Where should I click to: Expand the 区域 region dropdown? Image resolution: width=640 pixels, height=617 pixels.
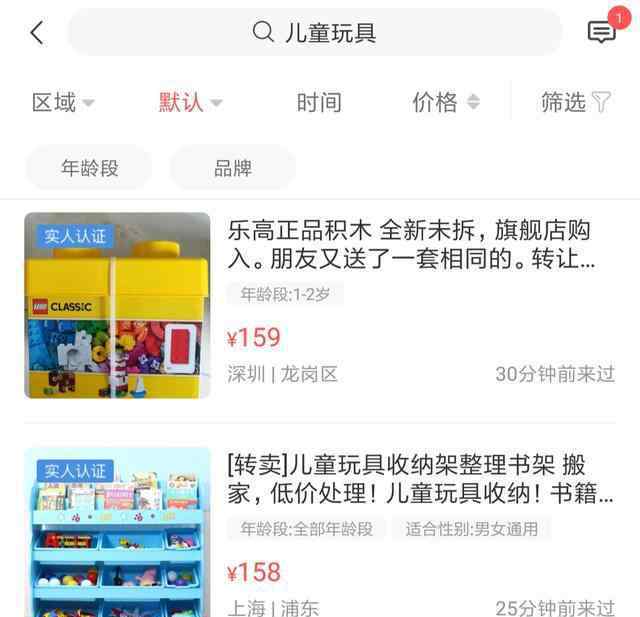coord(63,102)
